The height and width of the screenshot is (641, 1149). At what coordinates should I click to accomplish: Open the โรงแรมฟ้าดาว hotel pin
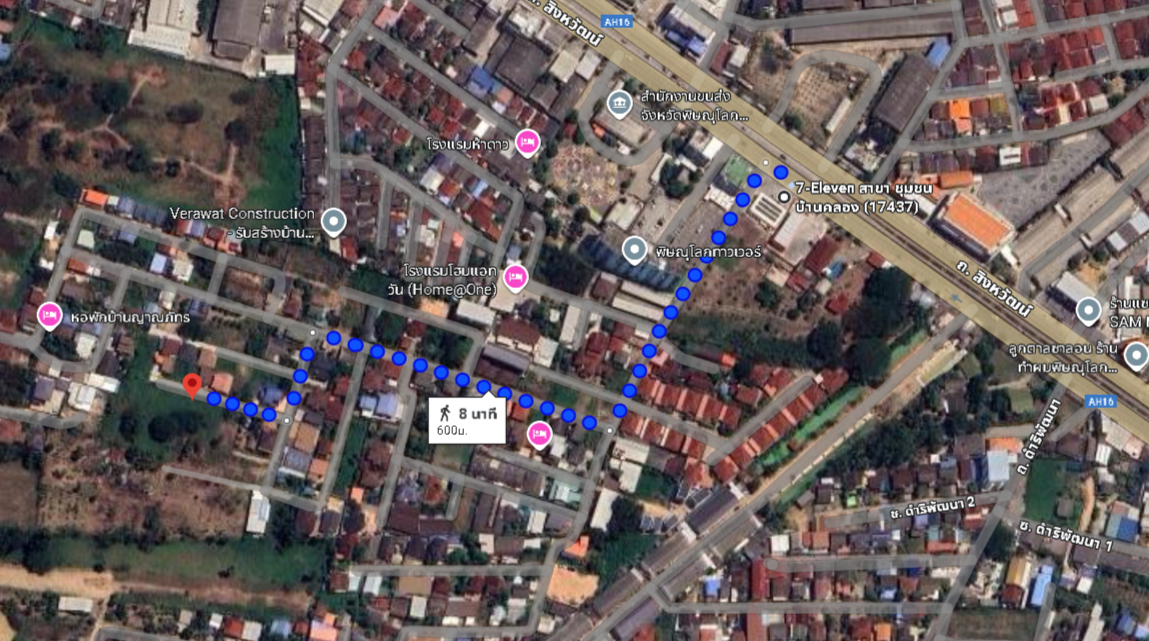[527, 143]
